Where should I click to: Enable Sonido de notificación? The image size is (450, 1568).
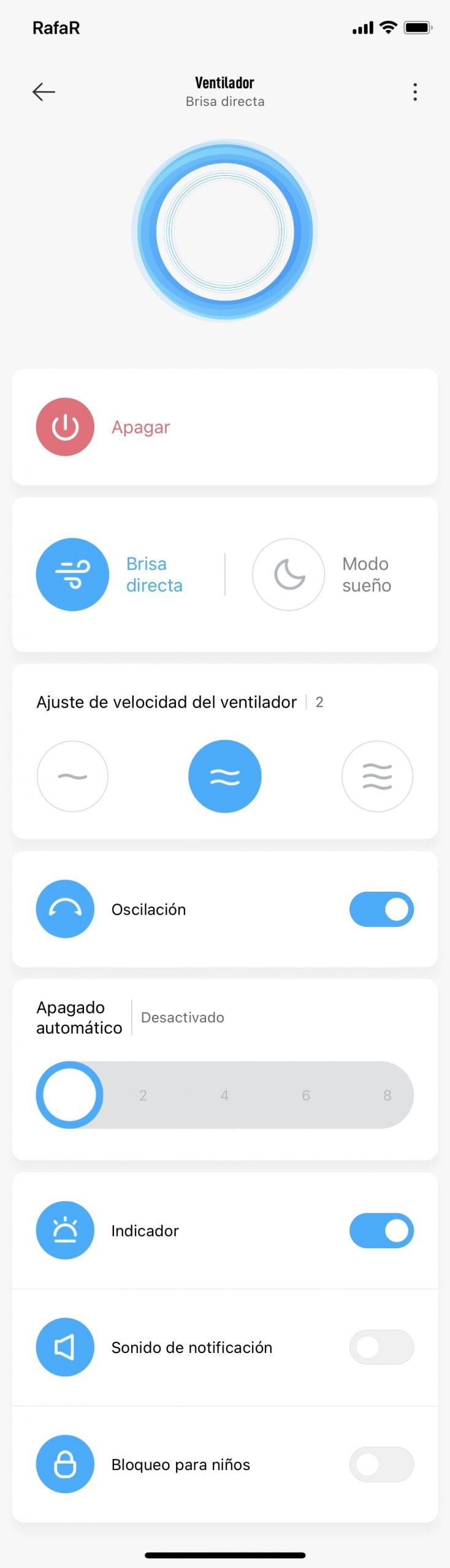pyautogui.click(x=381, y=1347)
